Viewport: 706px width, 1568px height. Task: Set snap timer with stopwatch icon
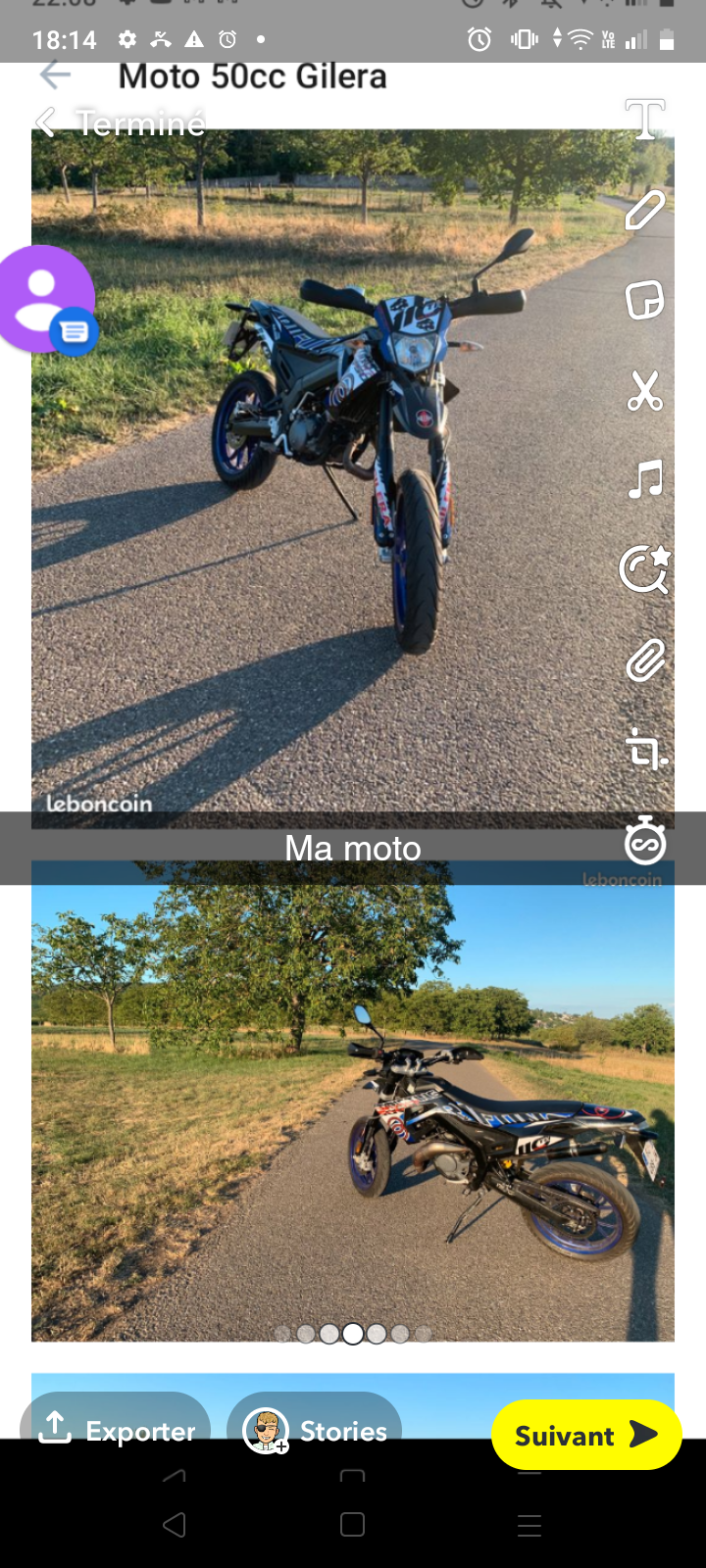tap(645, 842)
